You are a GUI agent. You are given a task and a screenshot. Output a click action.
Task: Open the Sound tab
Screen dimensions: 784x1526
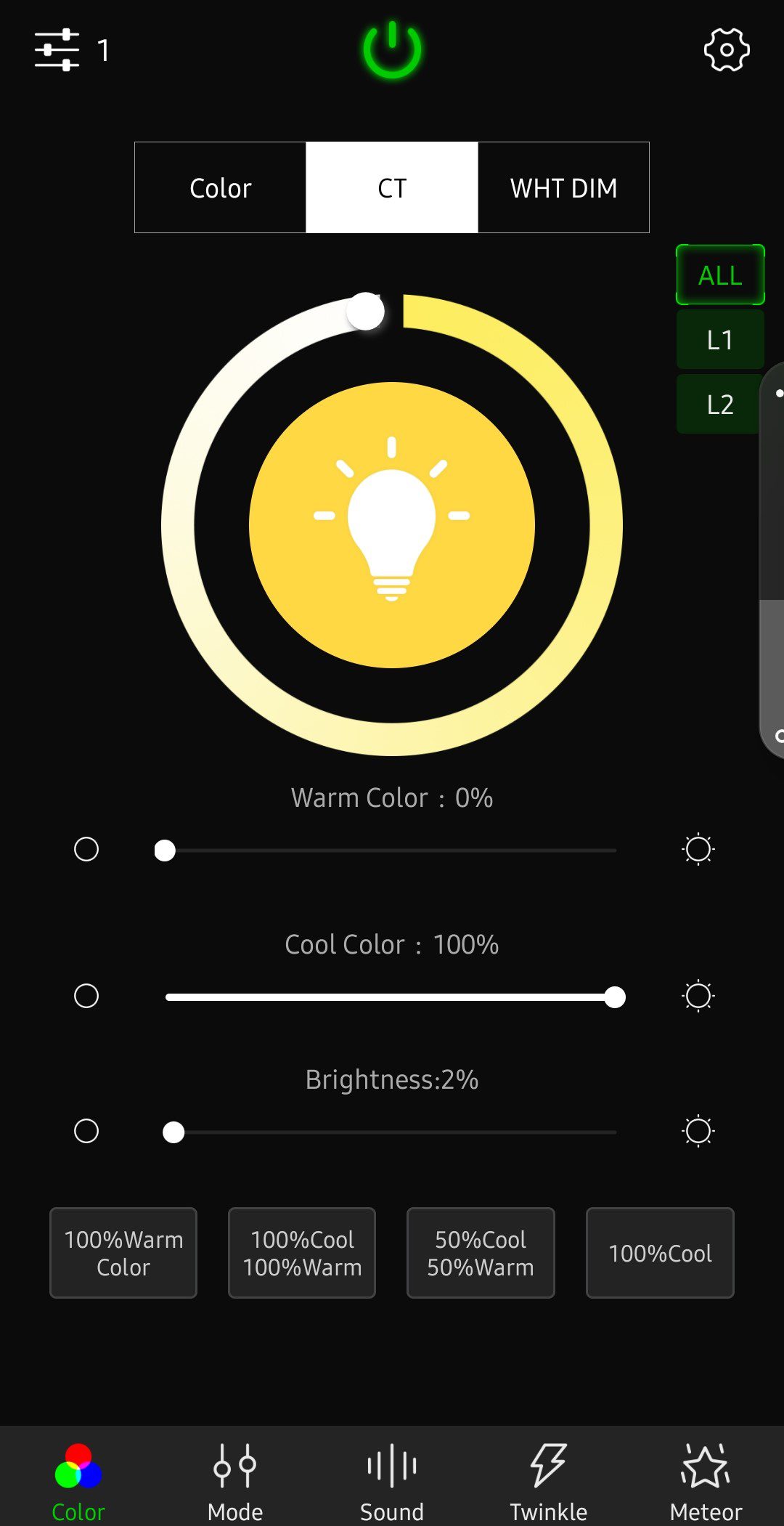[x=392, y=1482]
